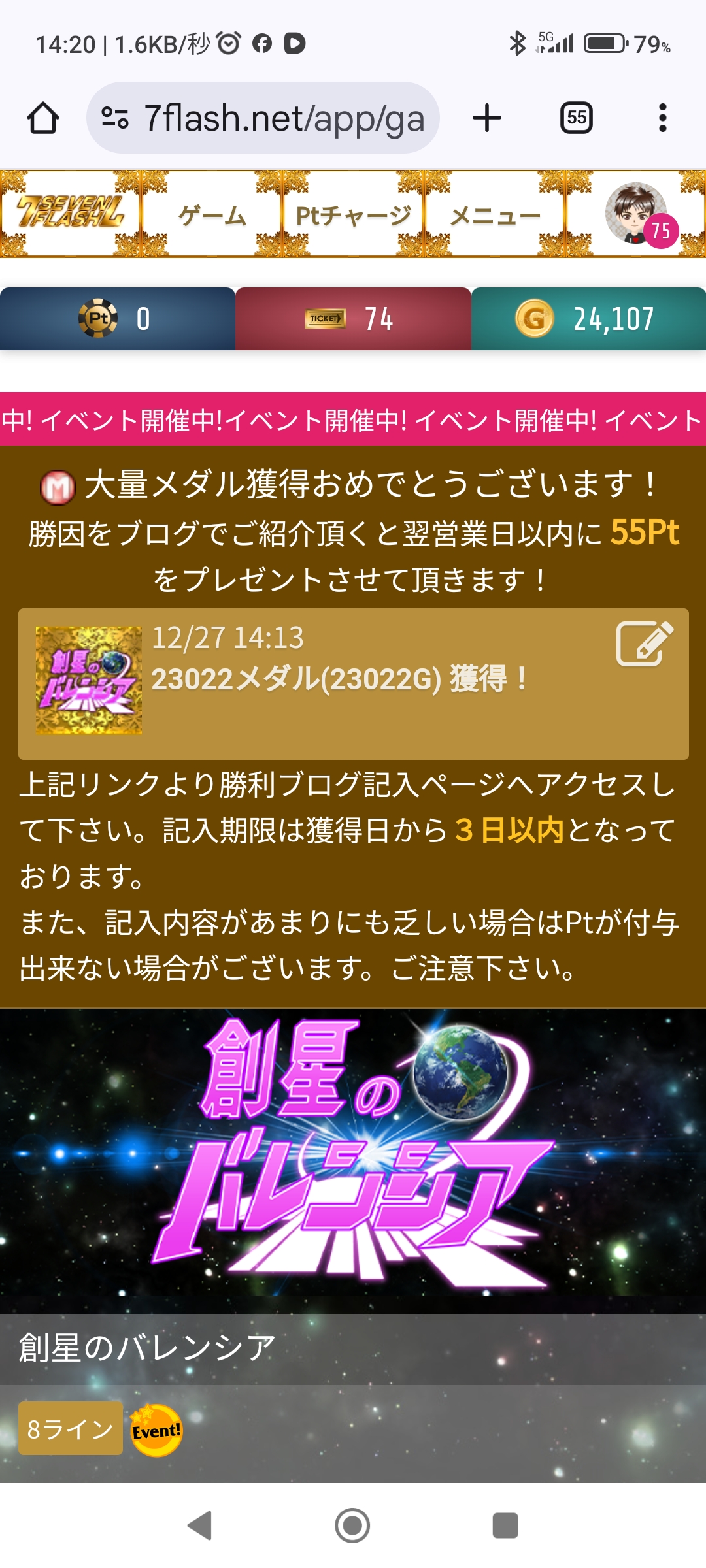Open a new browser tab
The image size is (706, 1568).
[487, 118]
